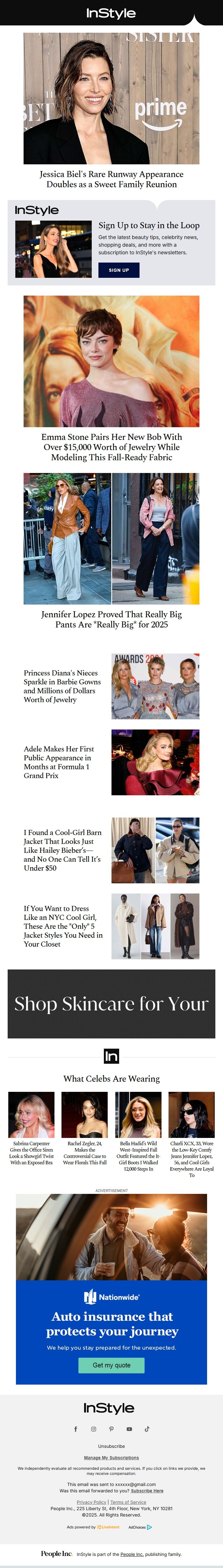Open the NYC cool girl jacket styles
Viewport: 223px width, 1568px height.
pos(63,926)
